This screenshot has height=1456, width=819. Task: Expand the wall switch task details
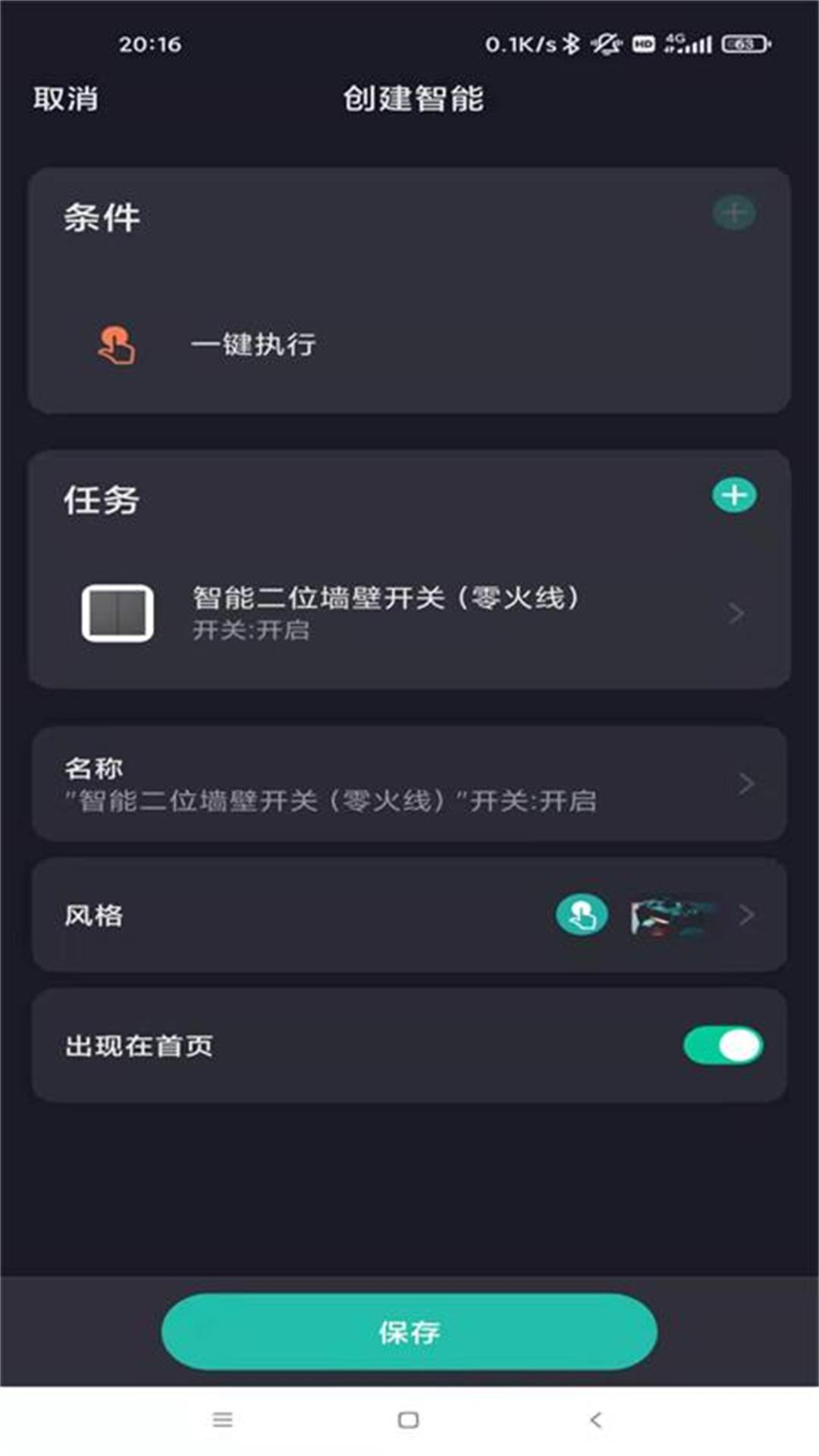point(736,613)
